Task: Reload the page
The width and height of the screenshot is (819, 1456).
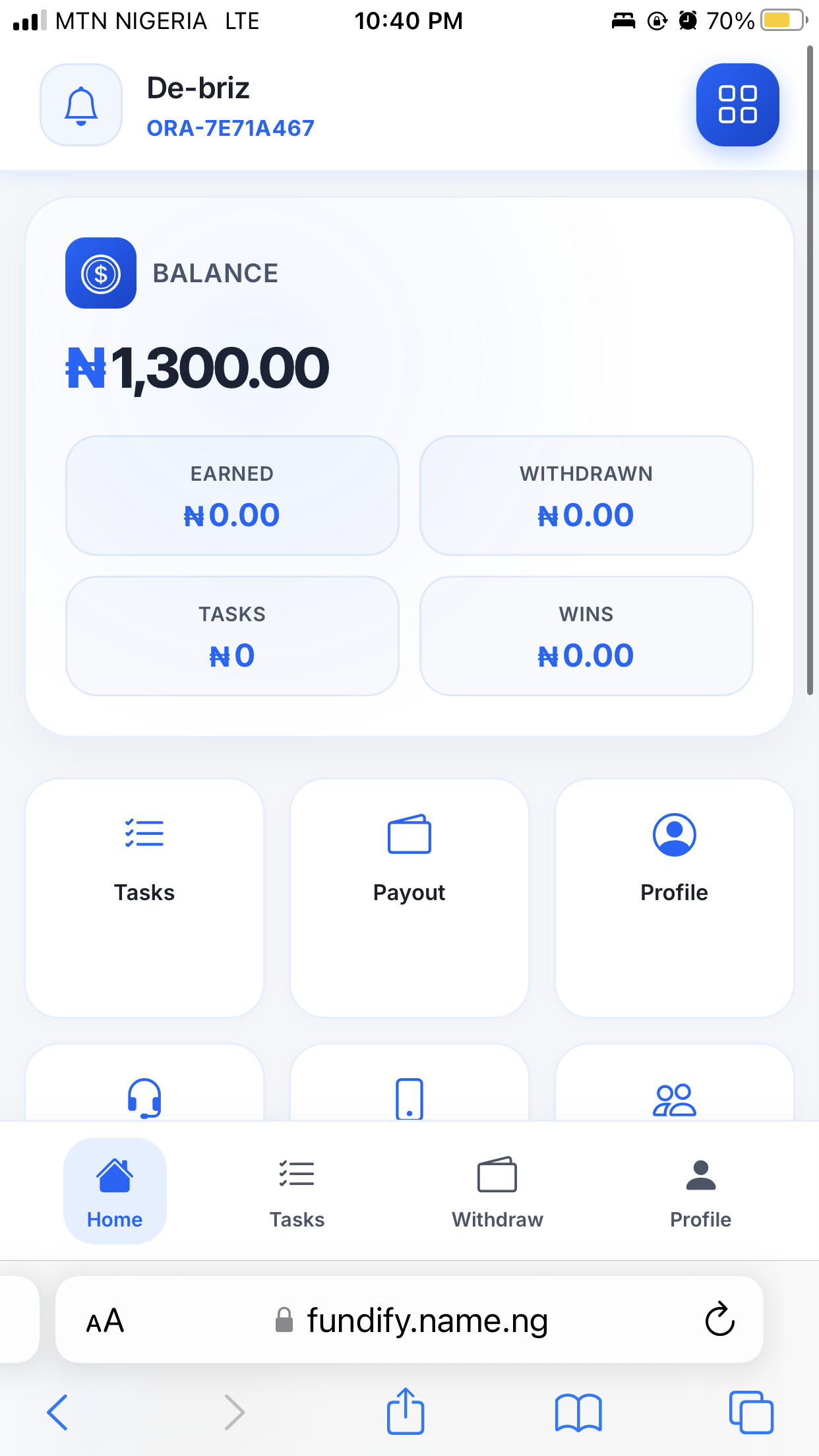Action: (x=719, y=1319)
